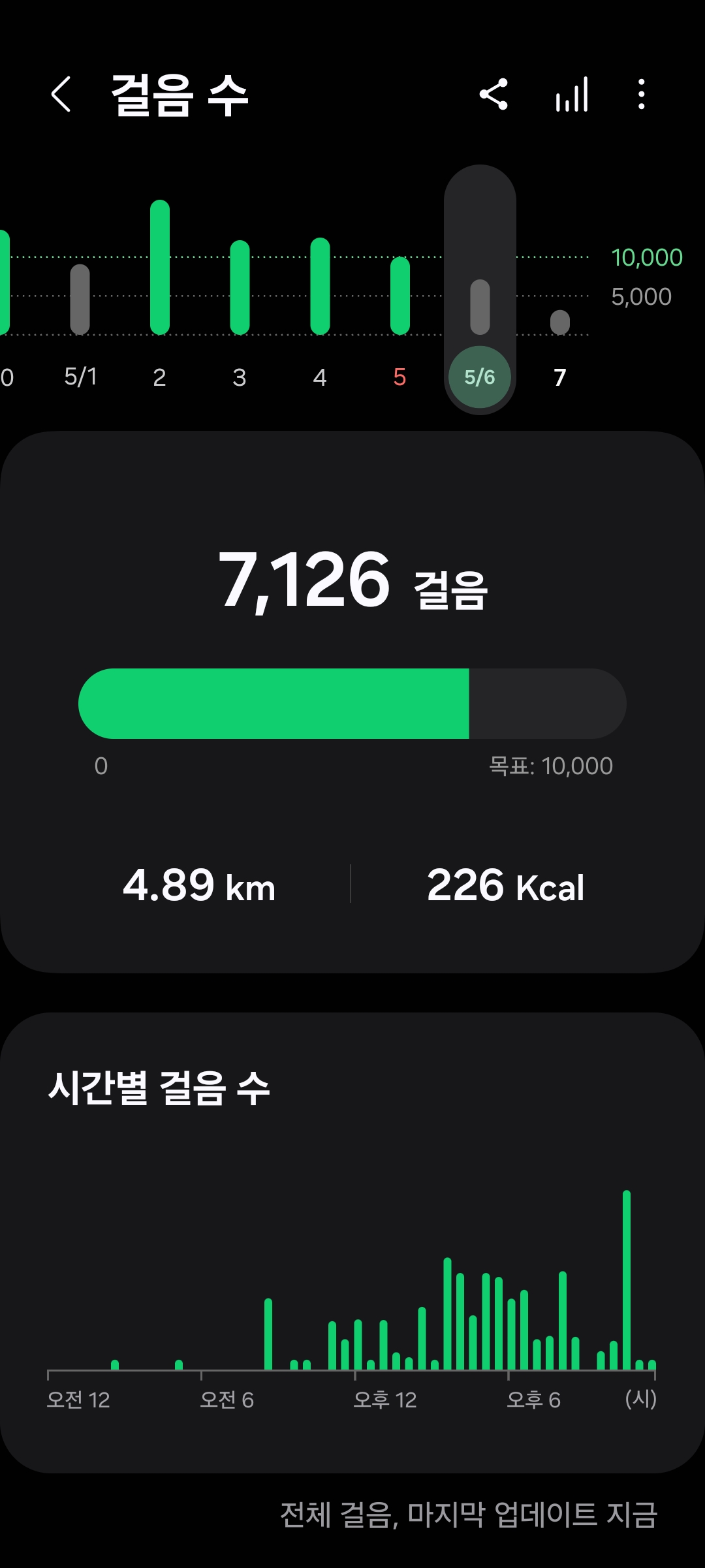Screen dimensions: 705x1568
Task: Go back from the 걸음 수 screen
Action: [x=61, y=95]
